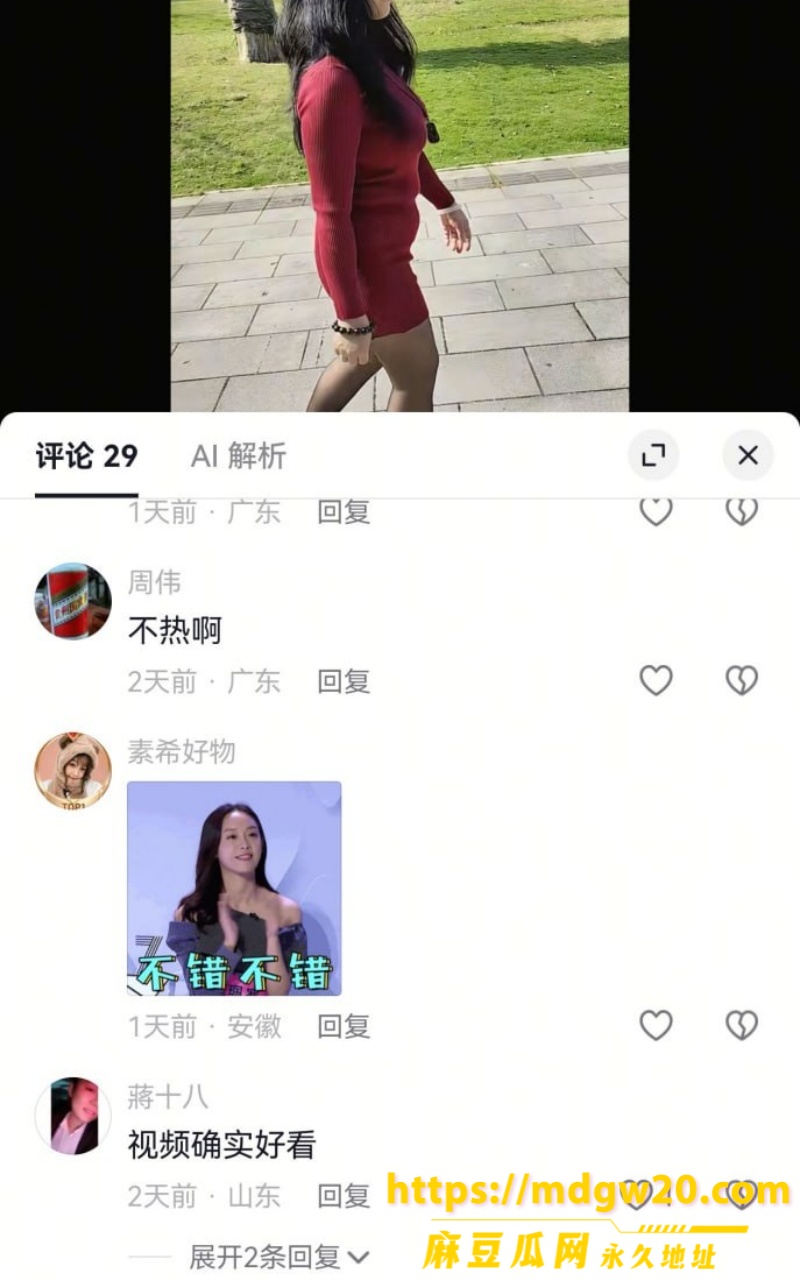Open 蔣十八's profile avatar

(x=73, y=1115)
